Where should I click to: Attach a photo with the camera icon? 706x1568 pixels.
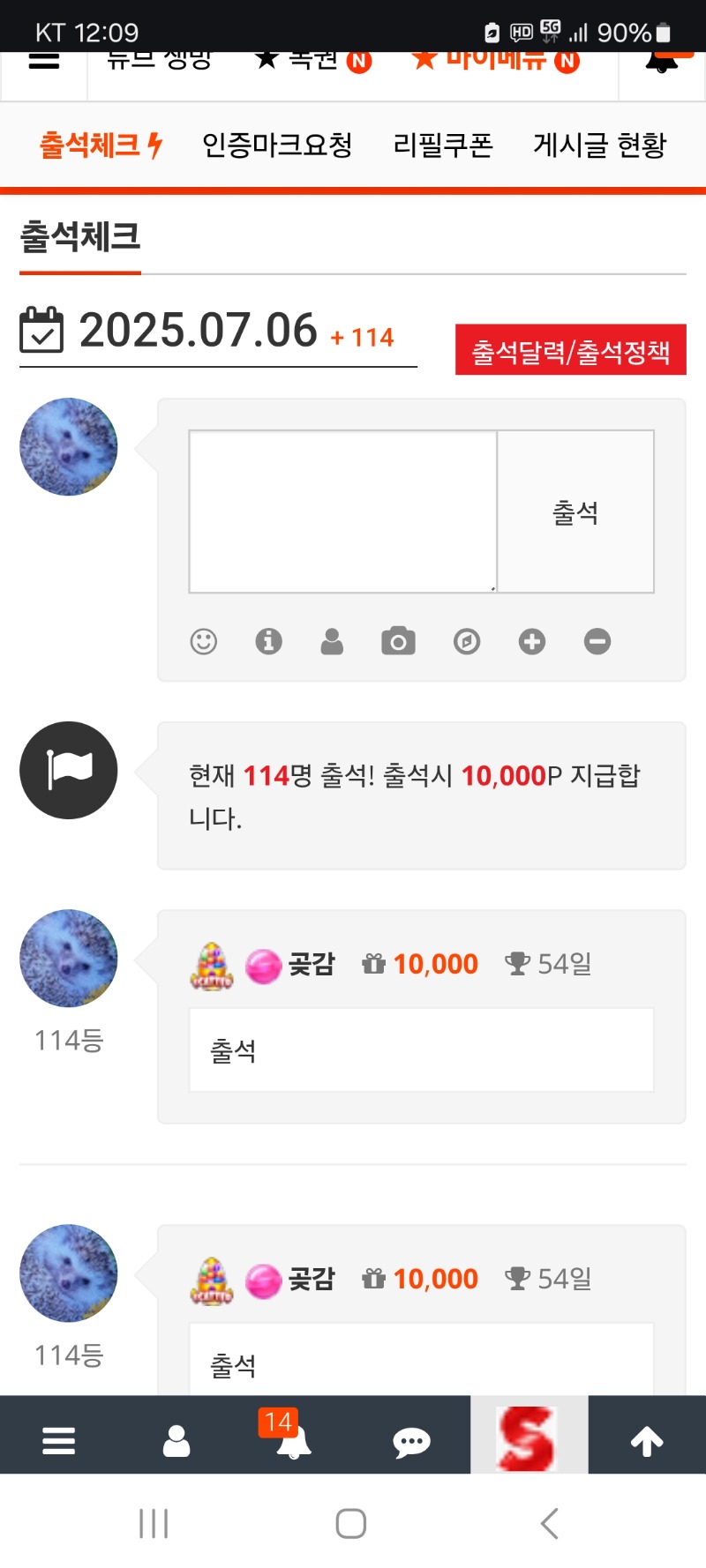coord(398,641)
